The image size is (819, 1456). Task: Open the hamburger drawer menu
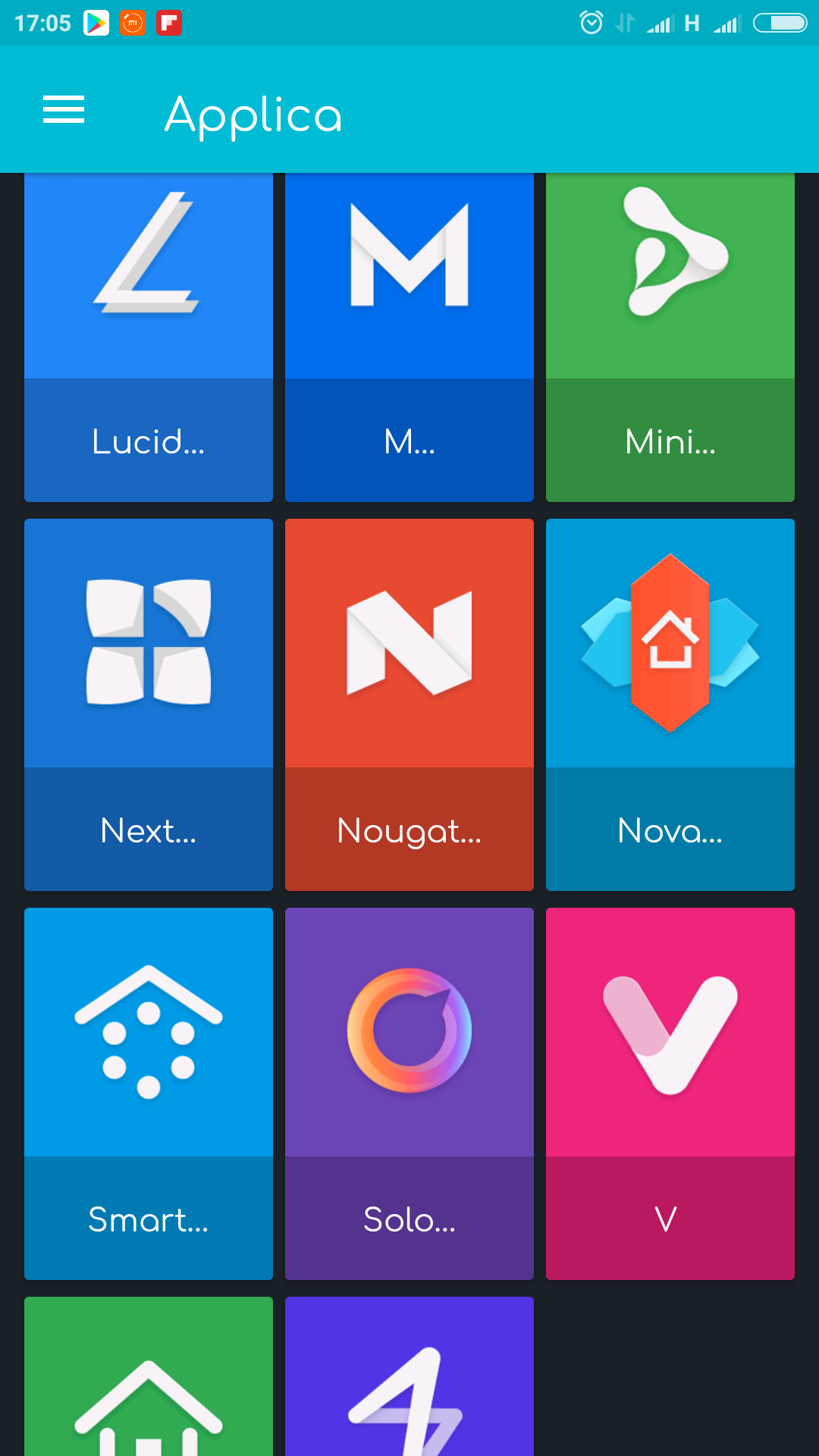coord(64,110)
